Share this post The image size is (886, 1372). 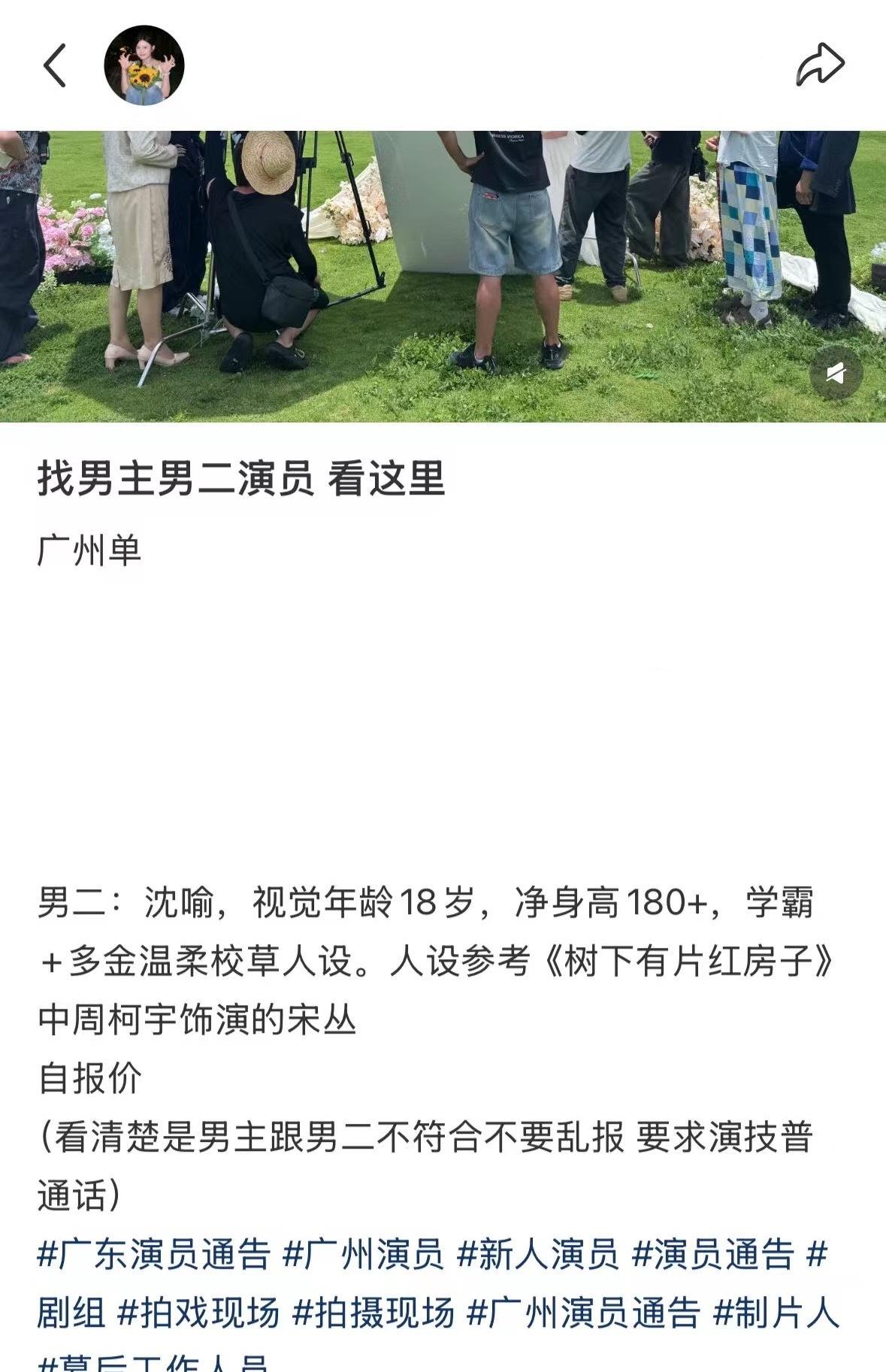[x=820, y=65]
